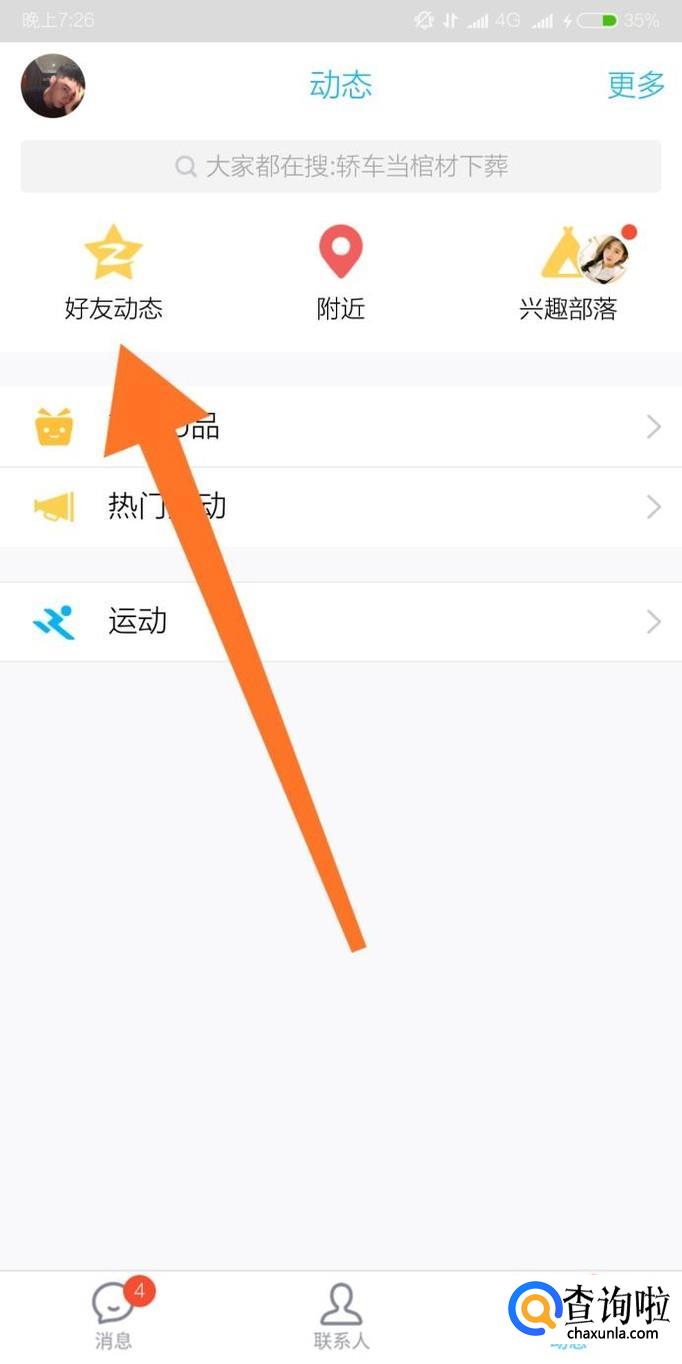Open 好友动态 feed
The image size is (682, 1364).
pos(113,272)
